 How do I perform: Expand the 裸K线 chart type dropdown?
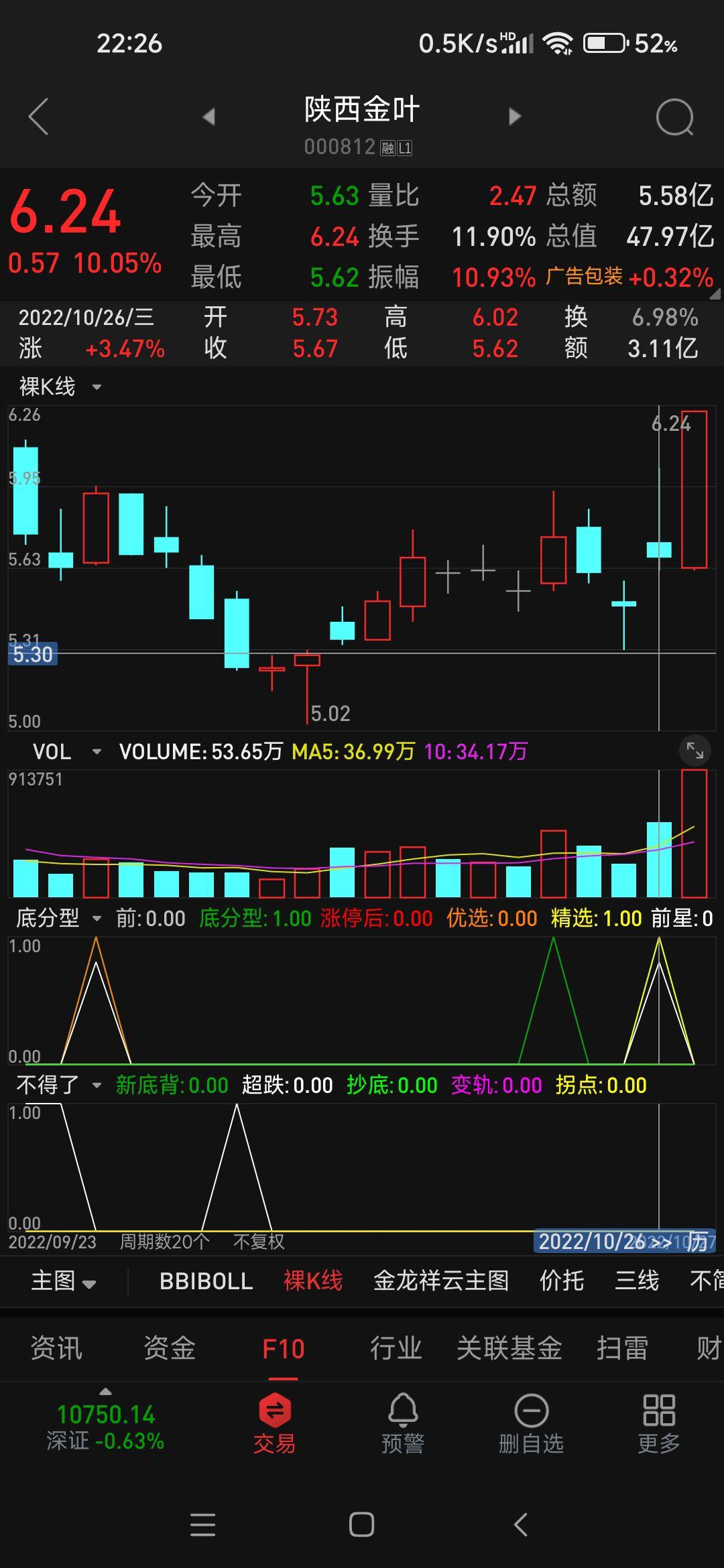pyautogui.click(x=60, y=387)
